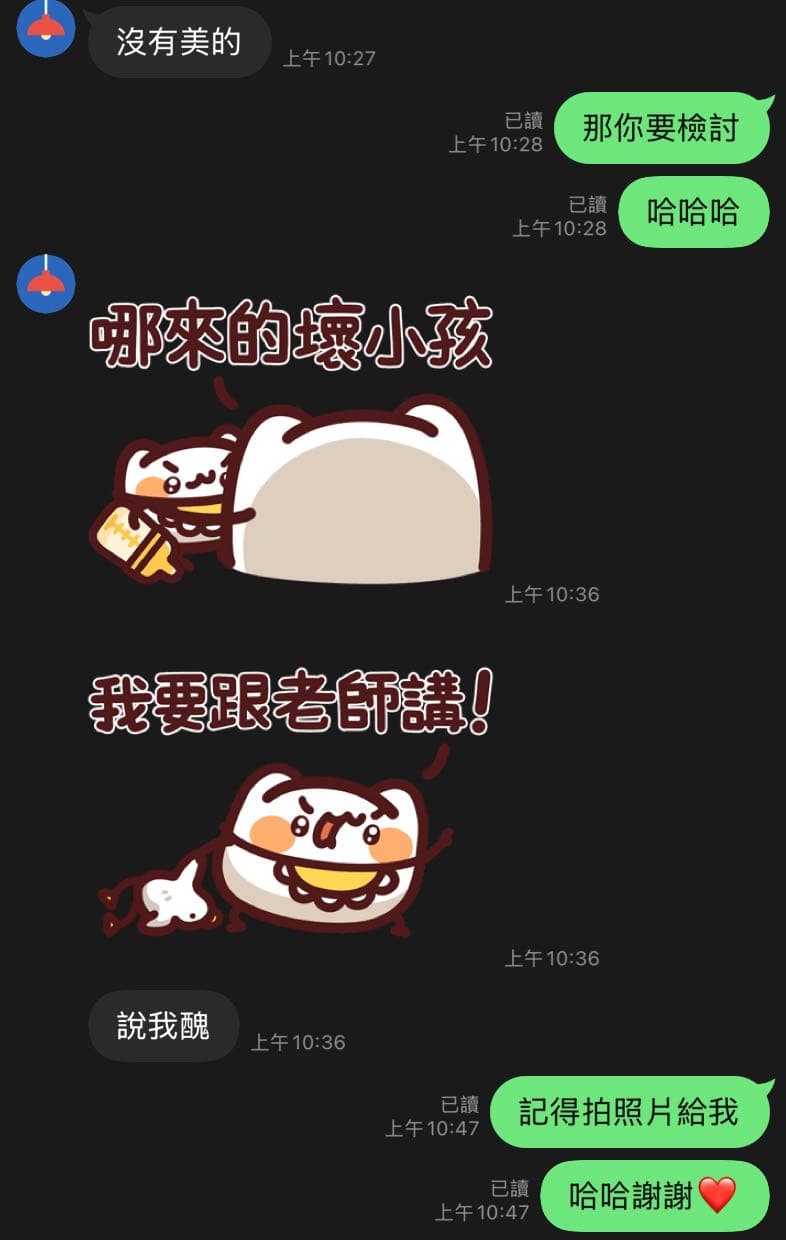786x1240 pixels.
Task: Click the '說我醜' message bubble
Action: click(x=163, y=1025)
